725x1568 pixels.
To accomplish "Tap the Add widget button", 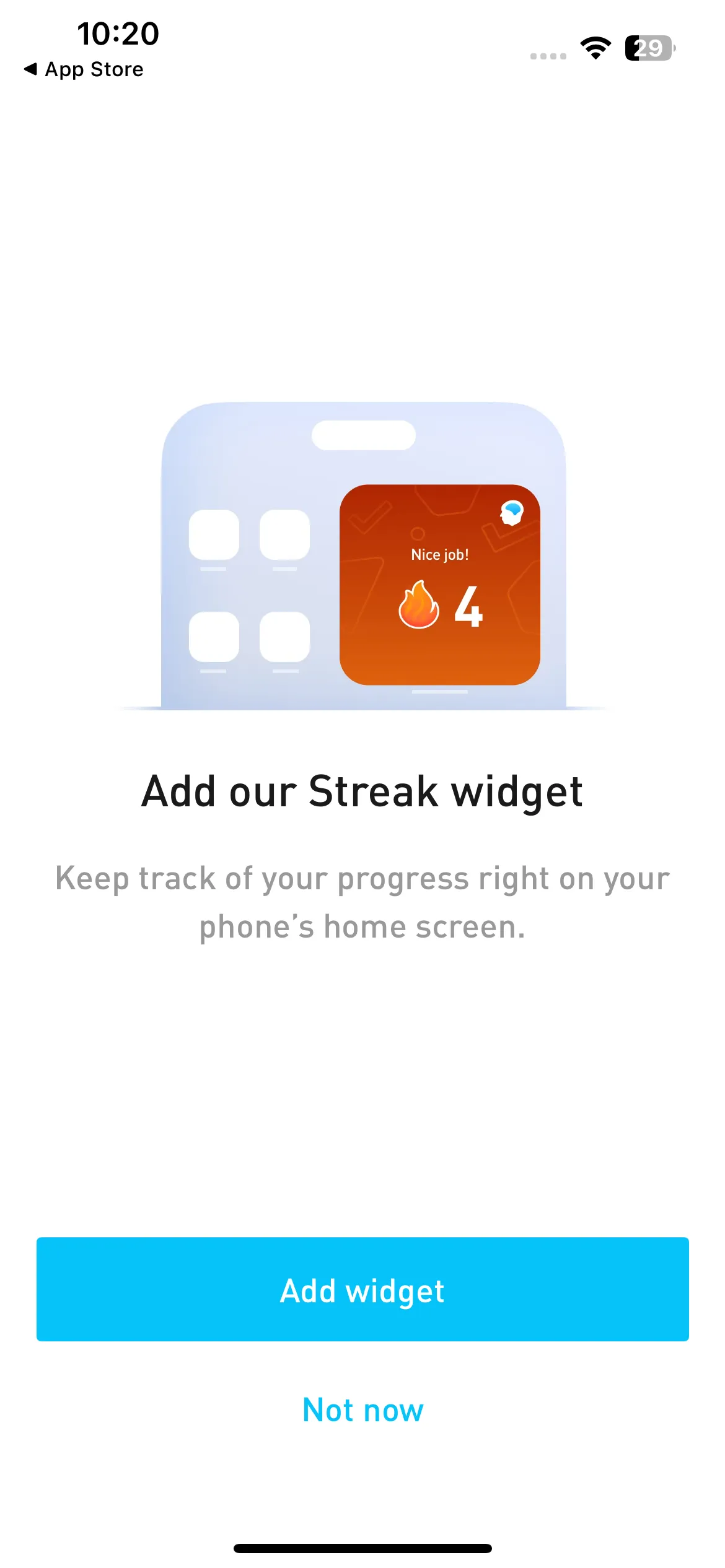I will click(362, 1289).
